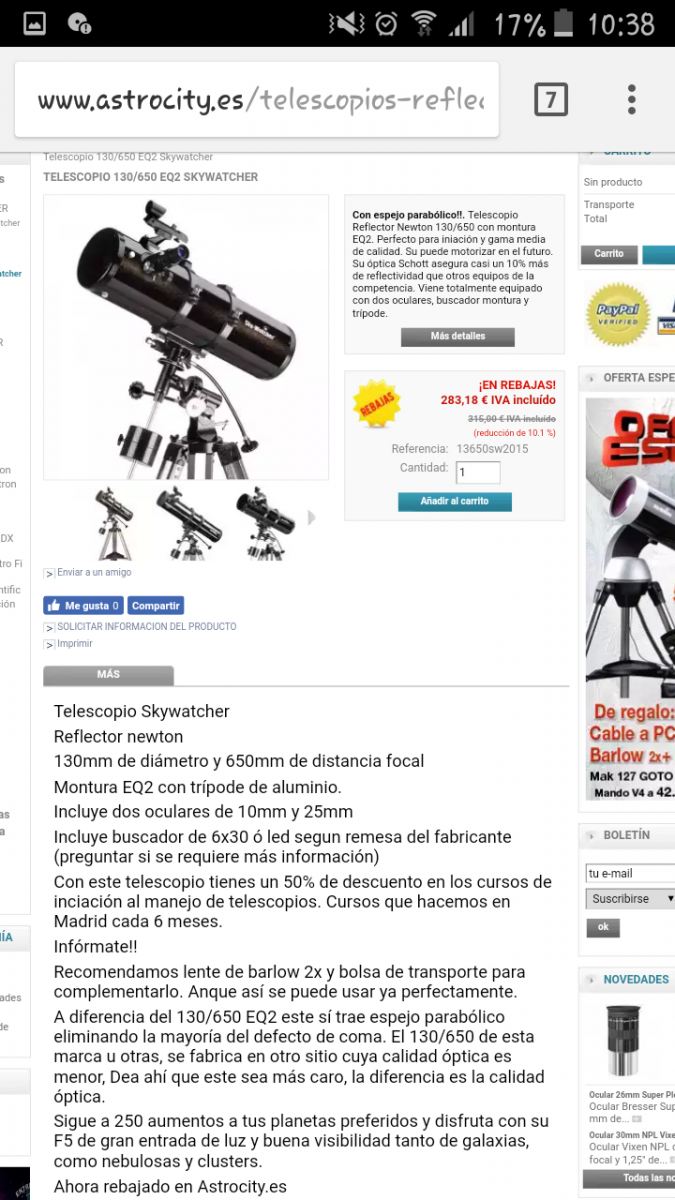The height and width of the screenshot is (1200, 675).
Task: Tap the Facebook Compartir button
Action: click(x=156, y=606)
